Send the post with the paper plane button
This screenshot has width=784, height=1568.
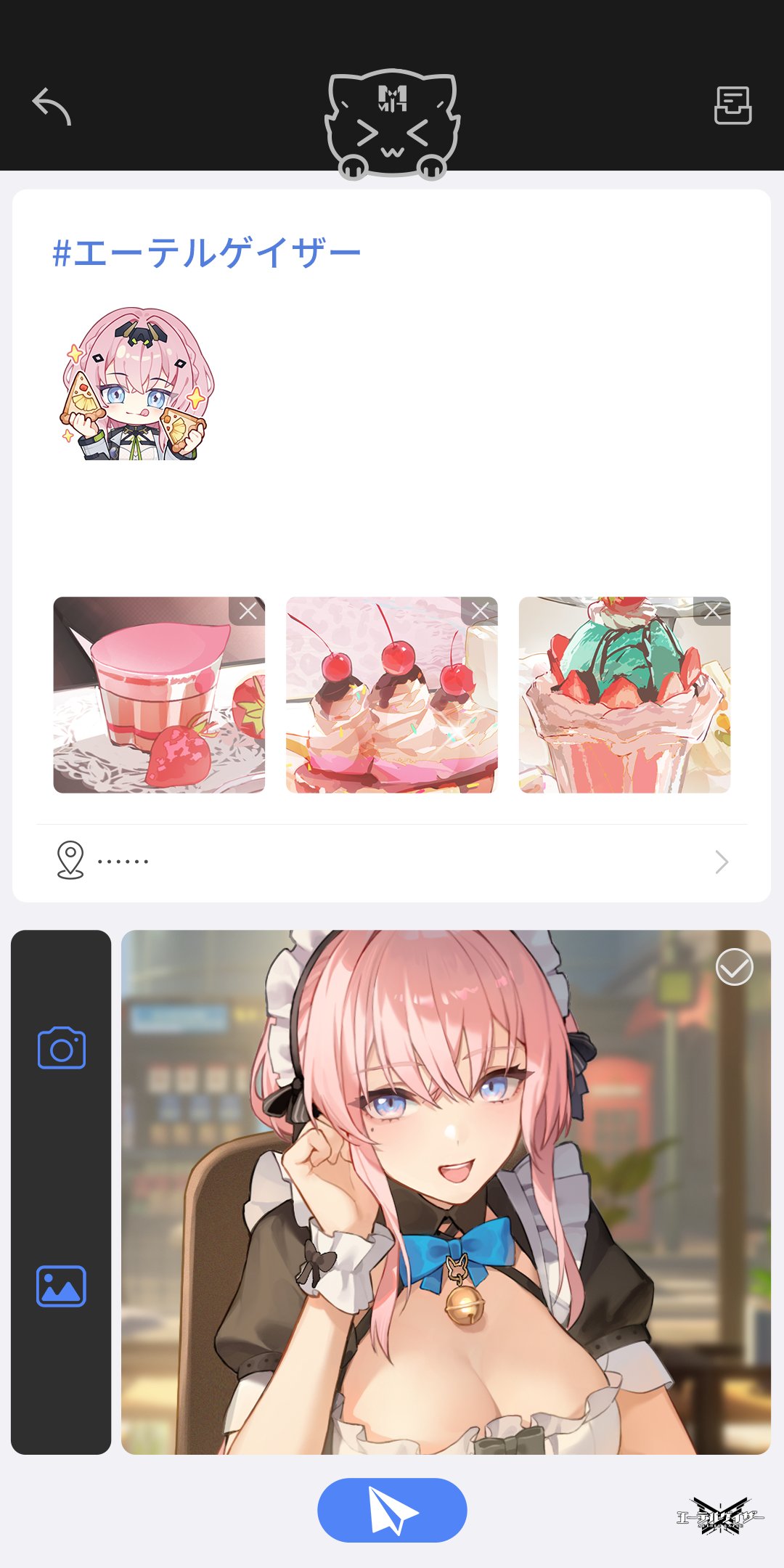[392, 1510]
